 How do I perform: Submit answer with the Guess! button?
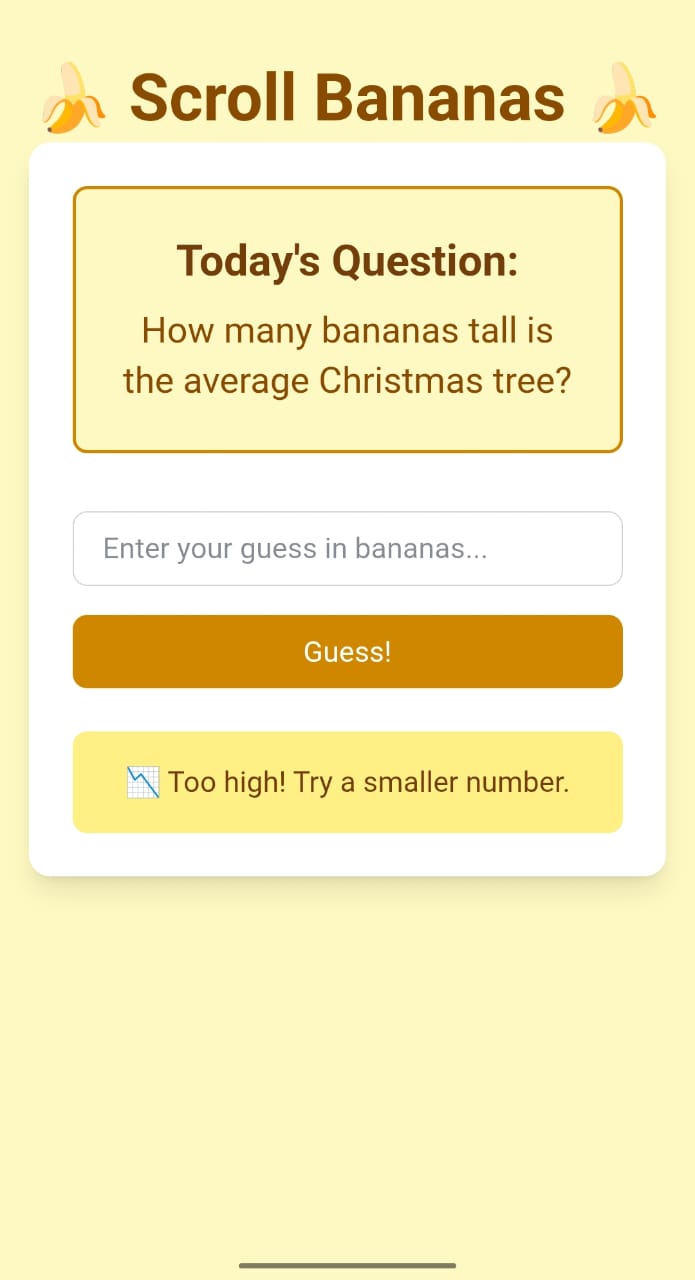coord(347,652)
